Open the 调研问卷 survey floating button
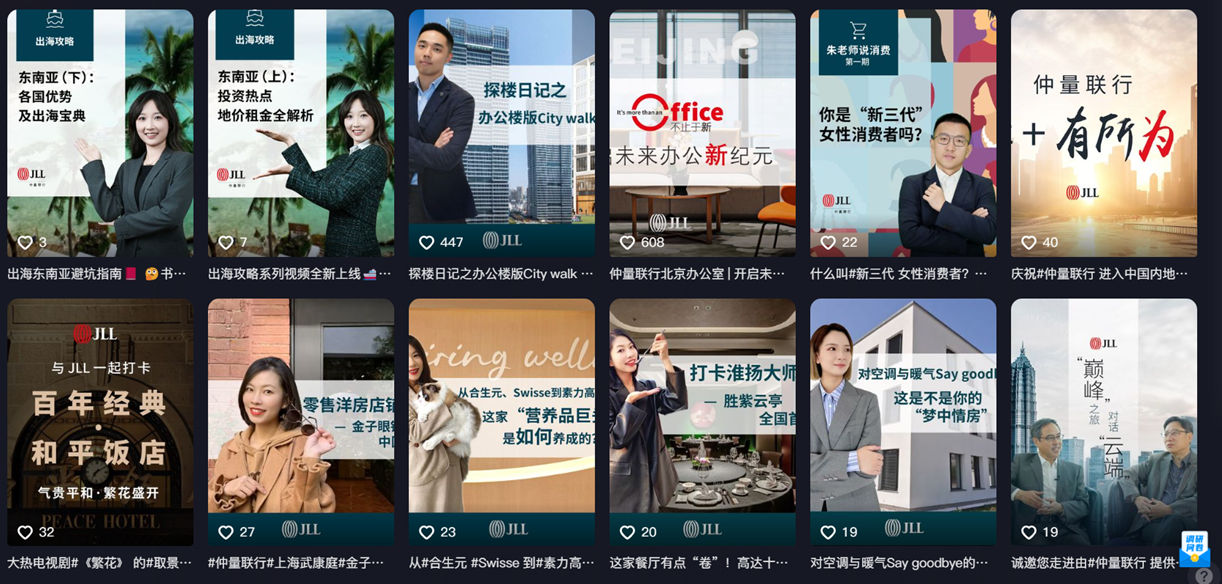The height and width of the screenshot is (584, 1222). (1194, 546)
